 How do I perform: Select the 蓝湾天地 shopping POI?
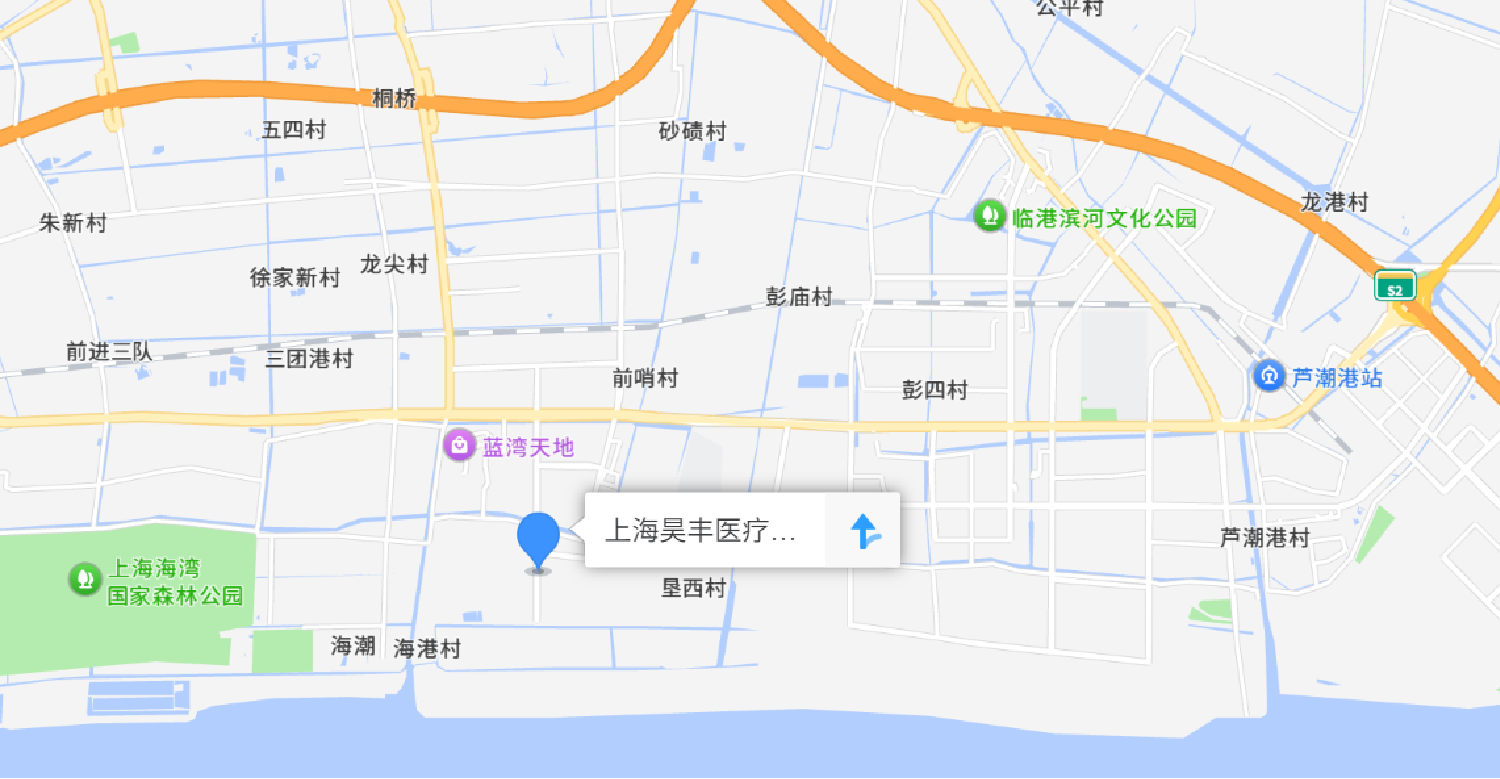[x=459, y=445]
